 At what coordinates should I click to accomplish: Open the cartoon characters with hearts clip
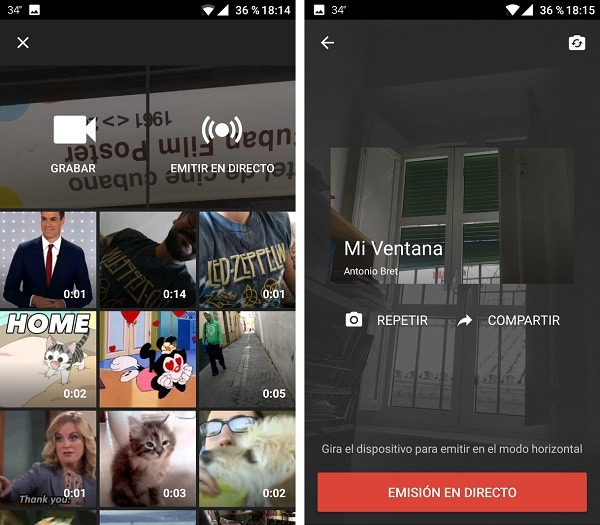pyautogui.click(x=147, y=358)
